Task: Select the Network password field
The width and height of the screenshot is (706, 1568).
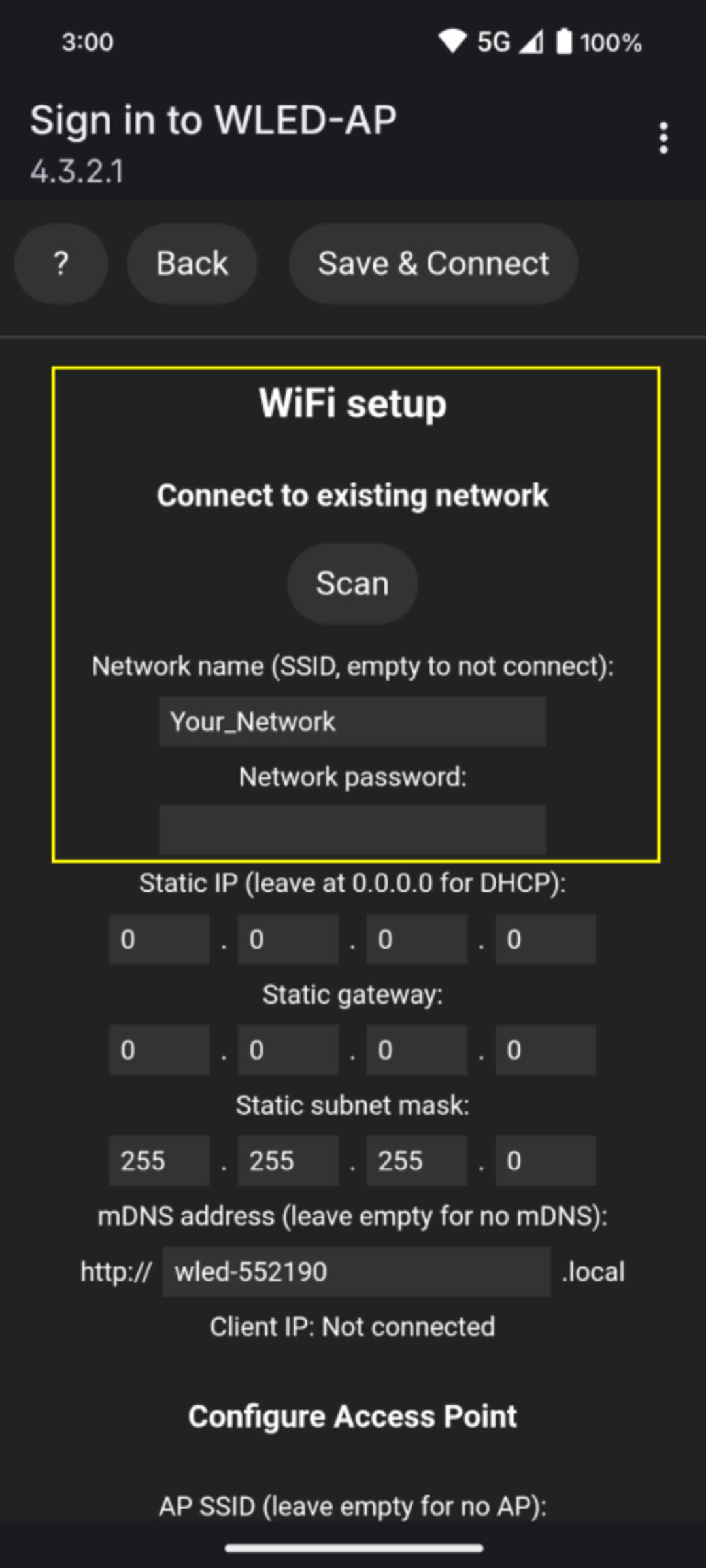Action: [x=352, y=828]
